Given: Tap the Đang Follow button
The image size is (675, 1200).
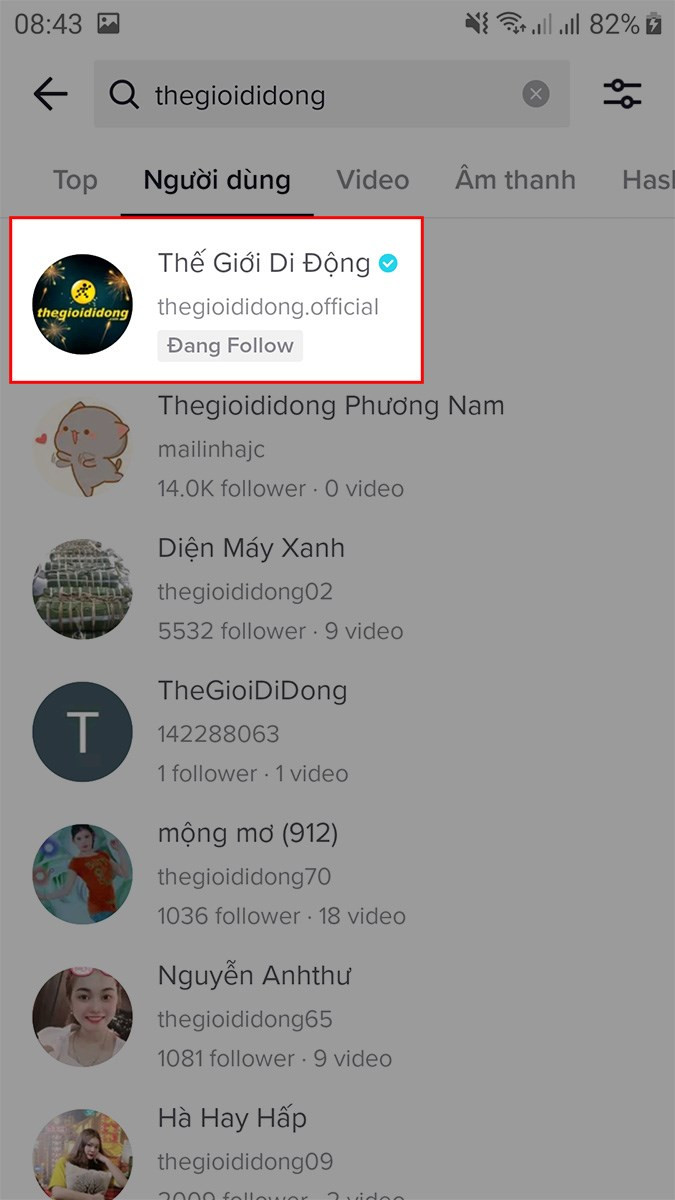Looking at the screenshot, I should [230, 346].
